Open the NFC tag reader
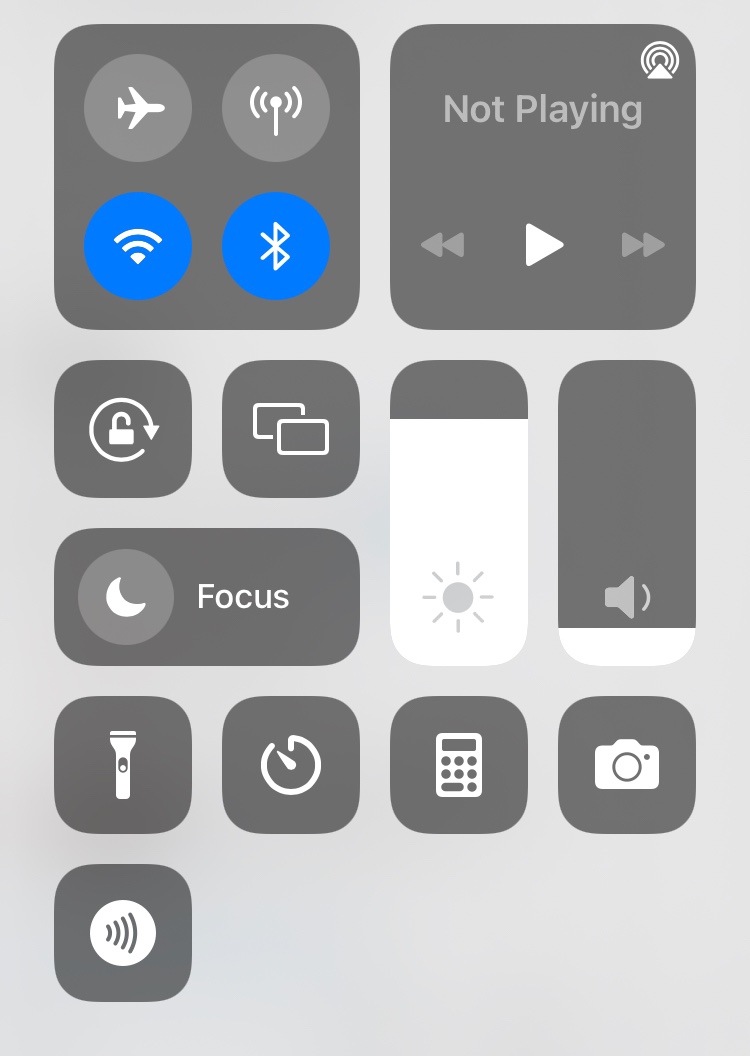Image resolution: width=750 pixels, height=1056 pixels. [x=123, y=933]
